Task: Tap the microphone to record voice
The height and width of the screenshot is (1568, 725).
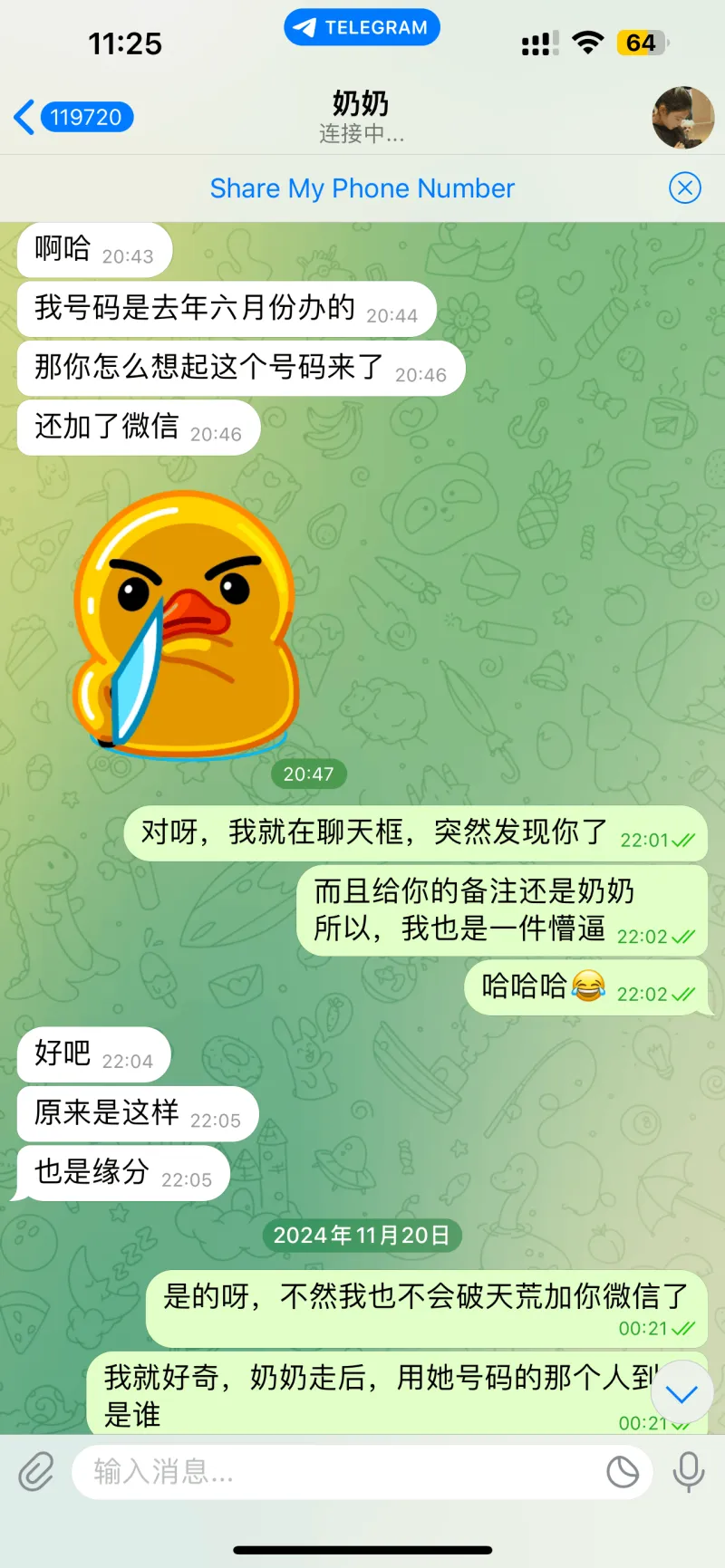Action: pos(688,1471)
